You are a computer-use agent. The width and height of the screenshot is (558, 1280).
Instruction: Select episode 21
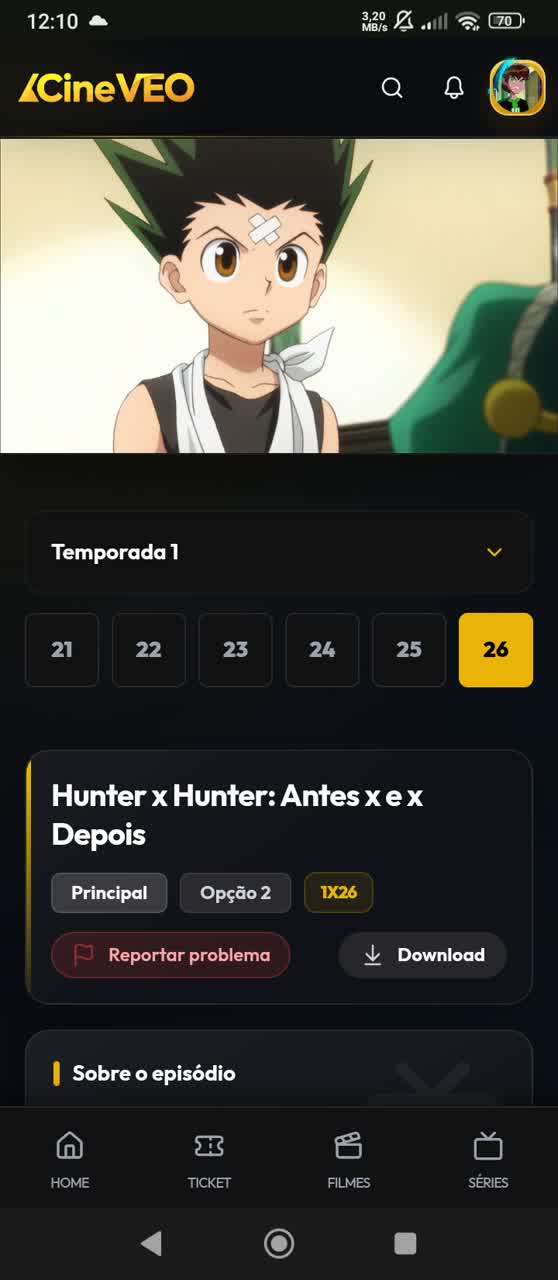click(62, 650)
